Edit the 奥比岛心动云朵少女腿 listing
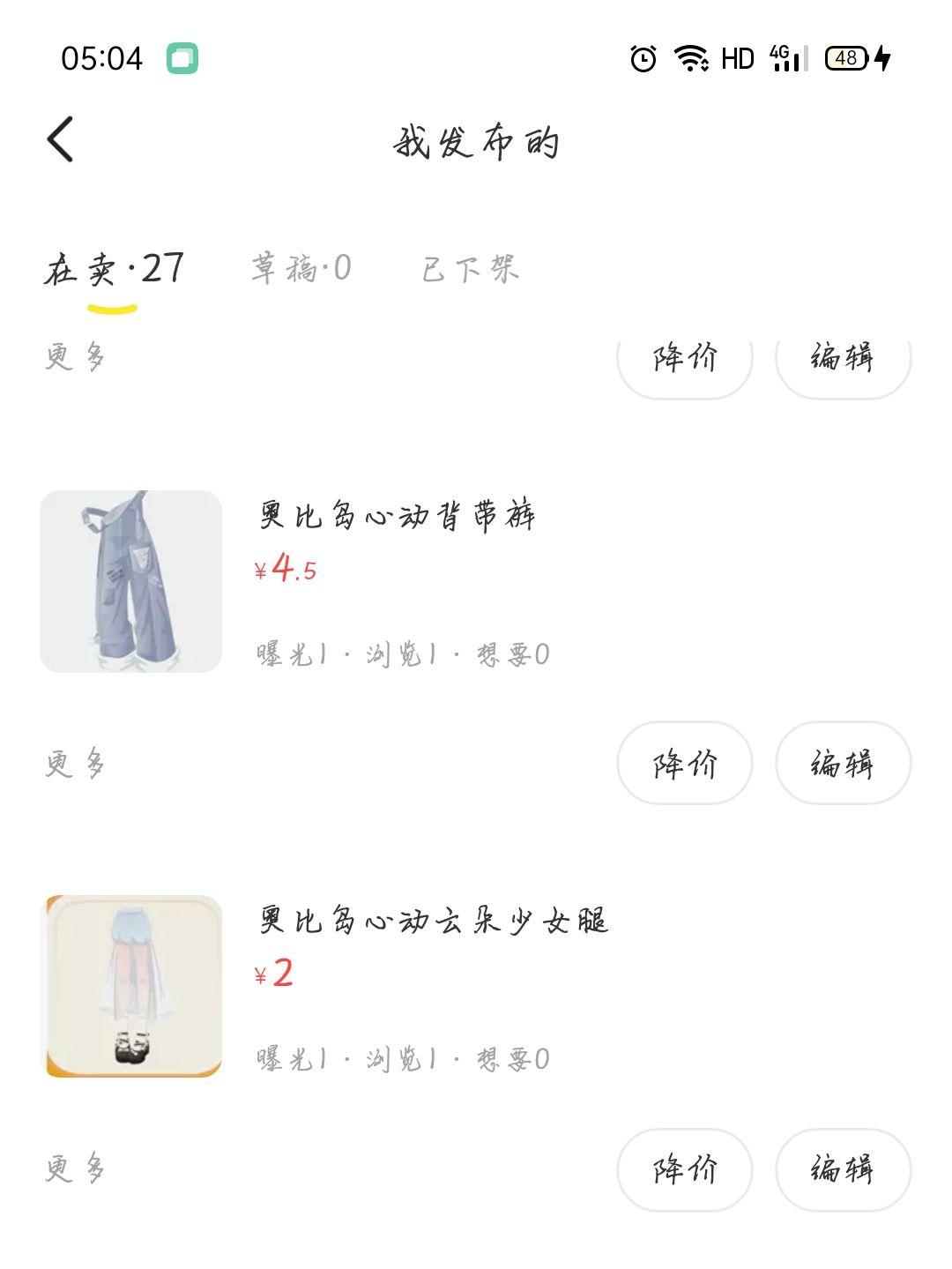 [x=843, y=1169]
